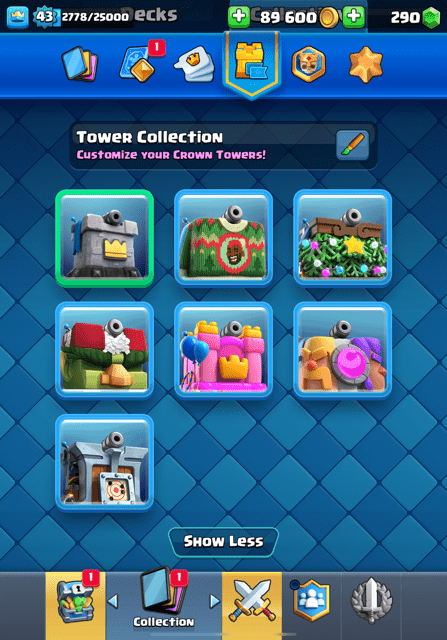This screenshot has height=640, width=447.
Task: Select the Christmas tree tower skin
Action: 342,238
